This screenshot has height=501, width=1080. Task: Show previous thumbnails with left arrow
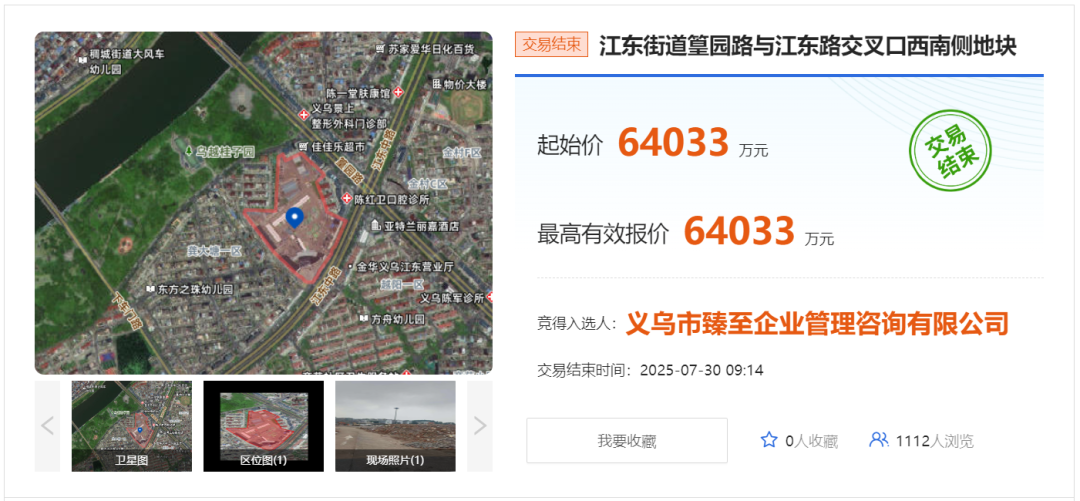(47, 426)
